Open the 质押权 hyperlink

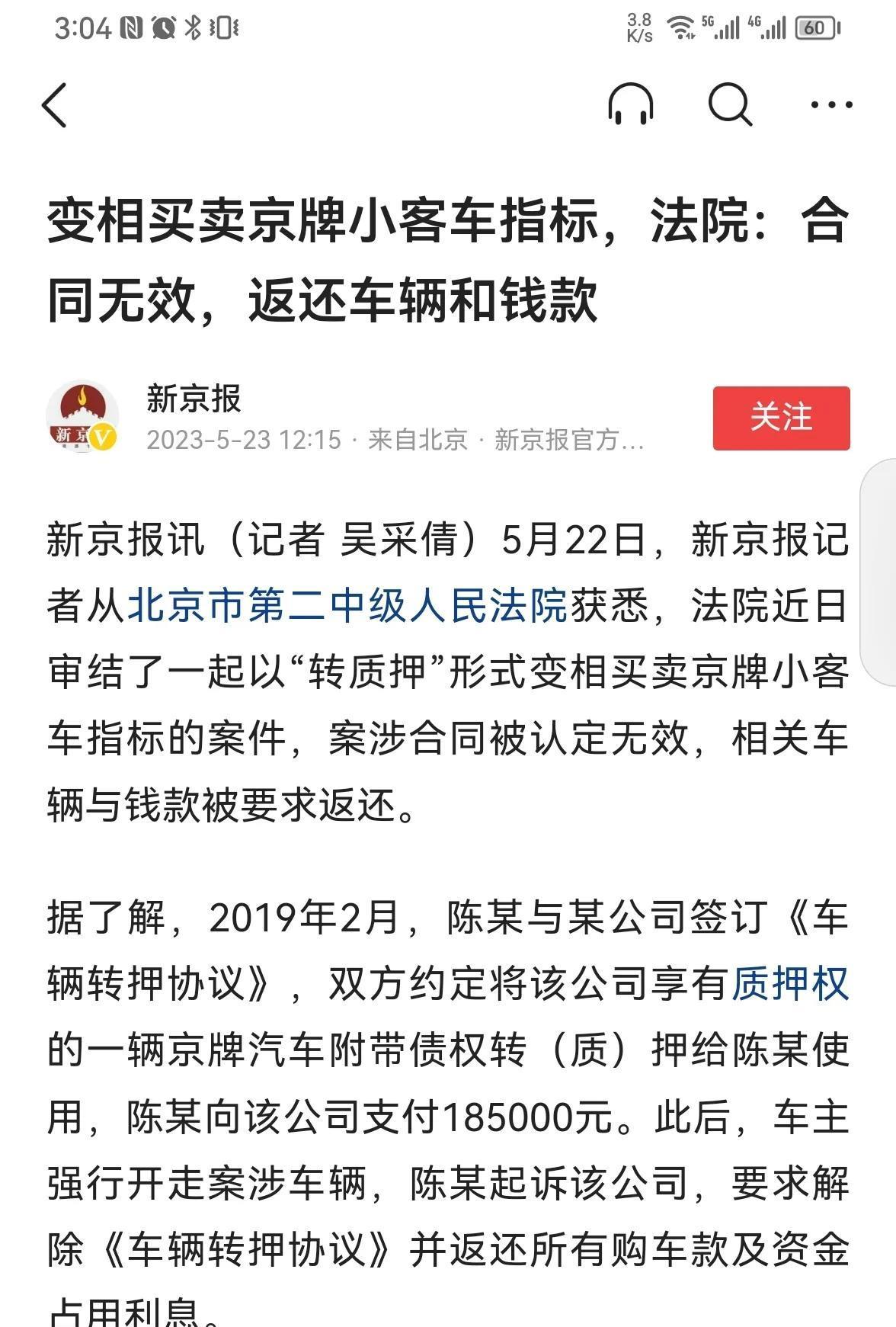point(790,985)
